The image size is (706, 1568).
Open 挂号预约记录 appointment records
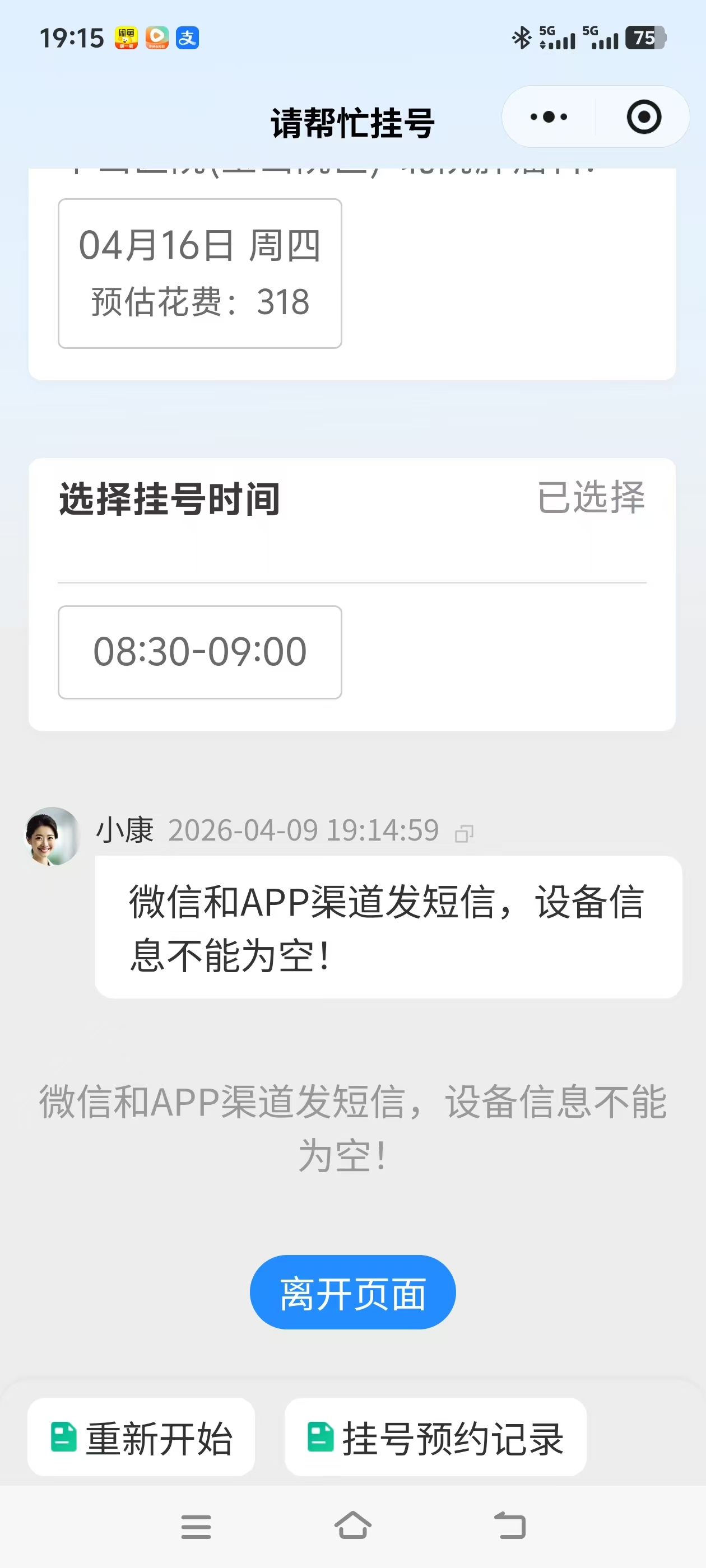pyautogui.click(x=435, y=1438)
